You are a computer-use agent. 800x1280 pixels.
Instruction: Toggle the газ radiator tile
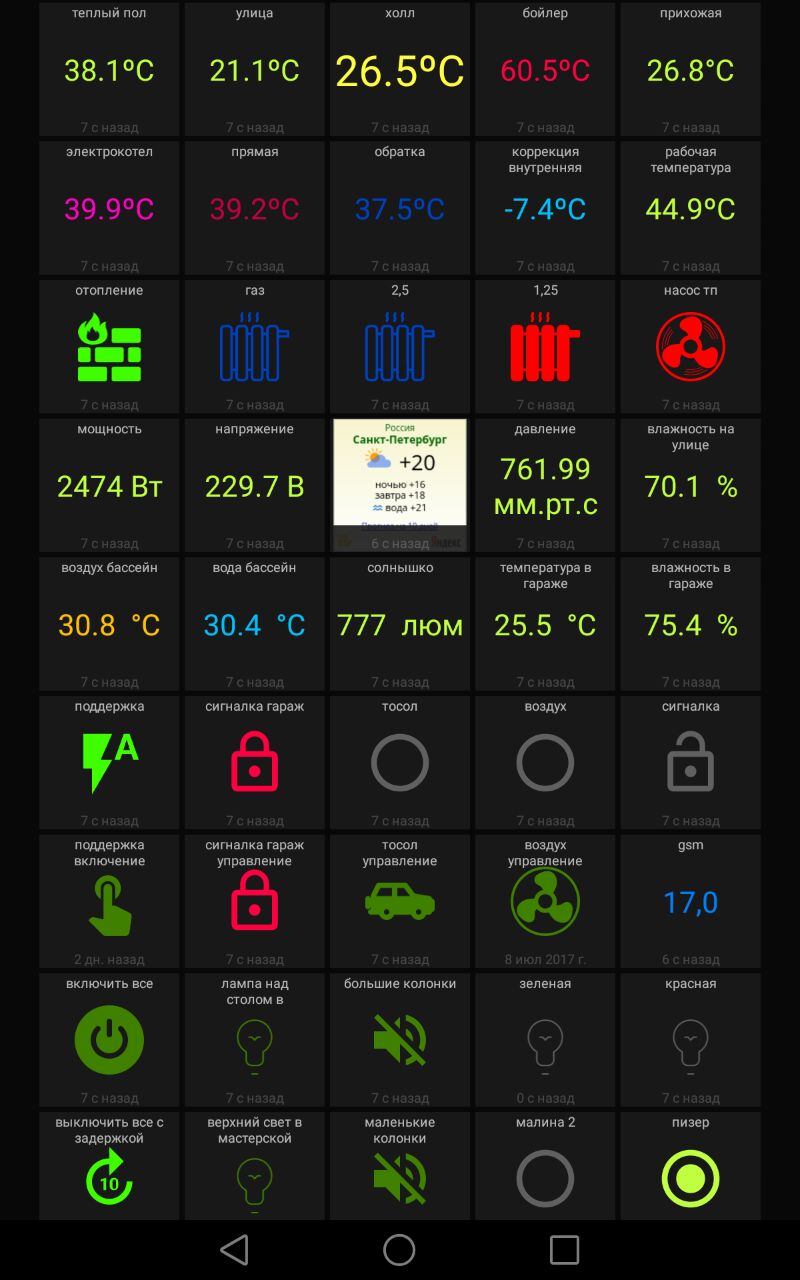[x=254, y=347]
